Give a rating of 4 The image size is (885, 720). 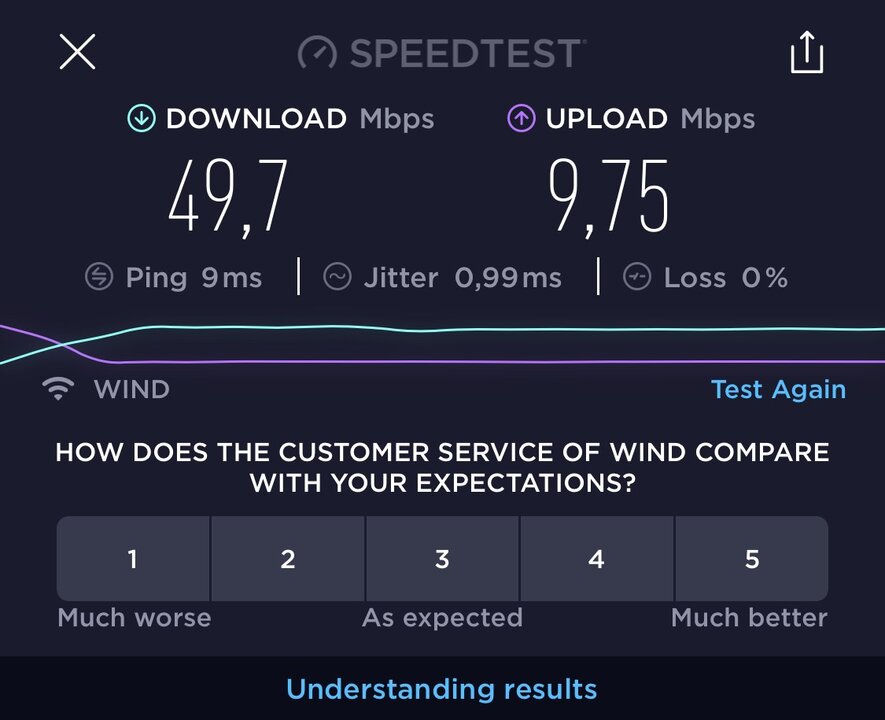(x=597, y=559)
